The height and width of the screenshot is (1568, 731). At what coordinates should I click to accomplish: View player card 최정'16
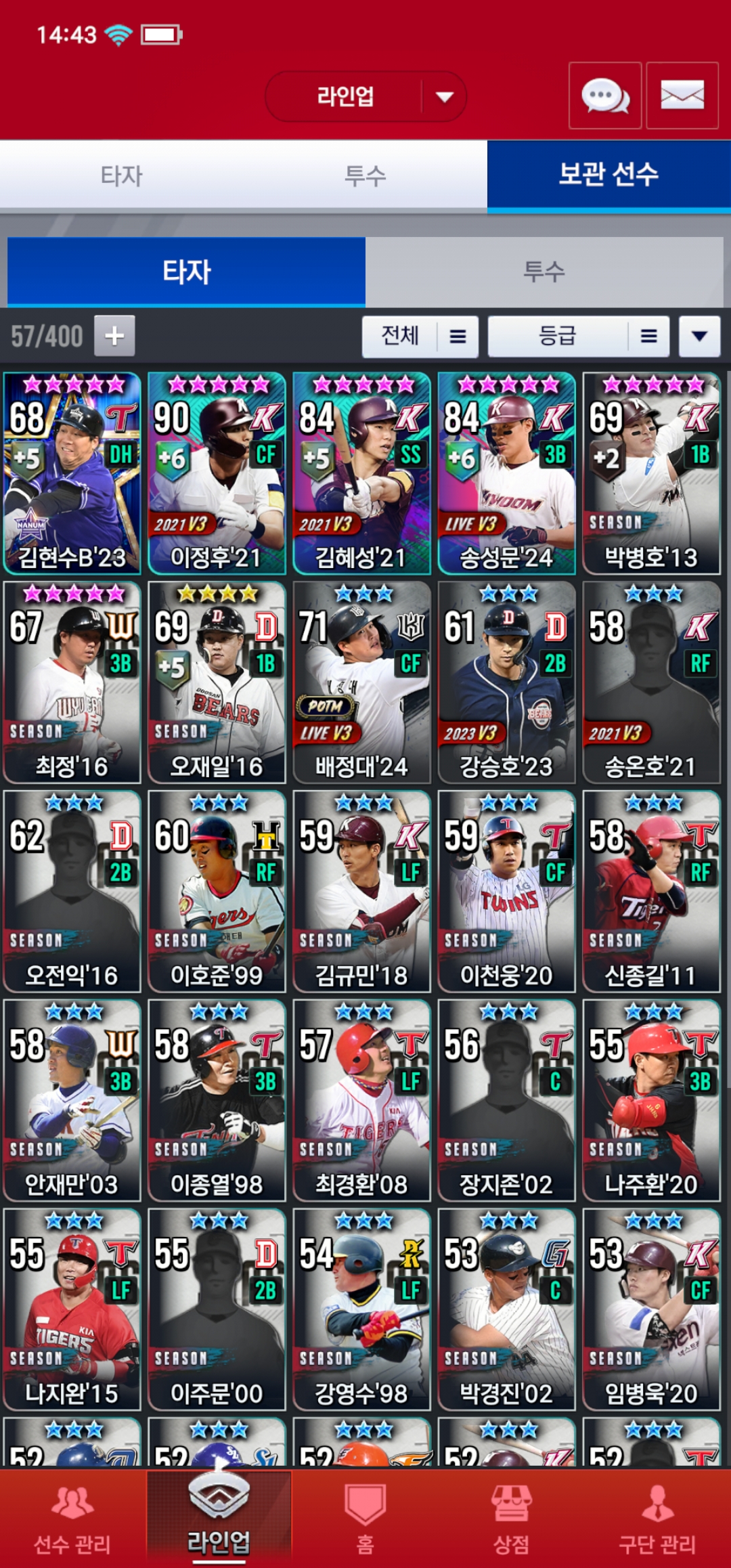point(72,682)
